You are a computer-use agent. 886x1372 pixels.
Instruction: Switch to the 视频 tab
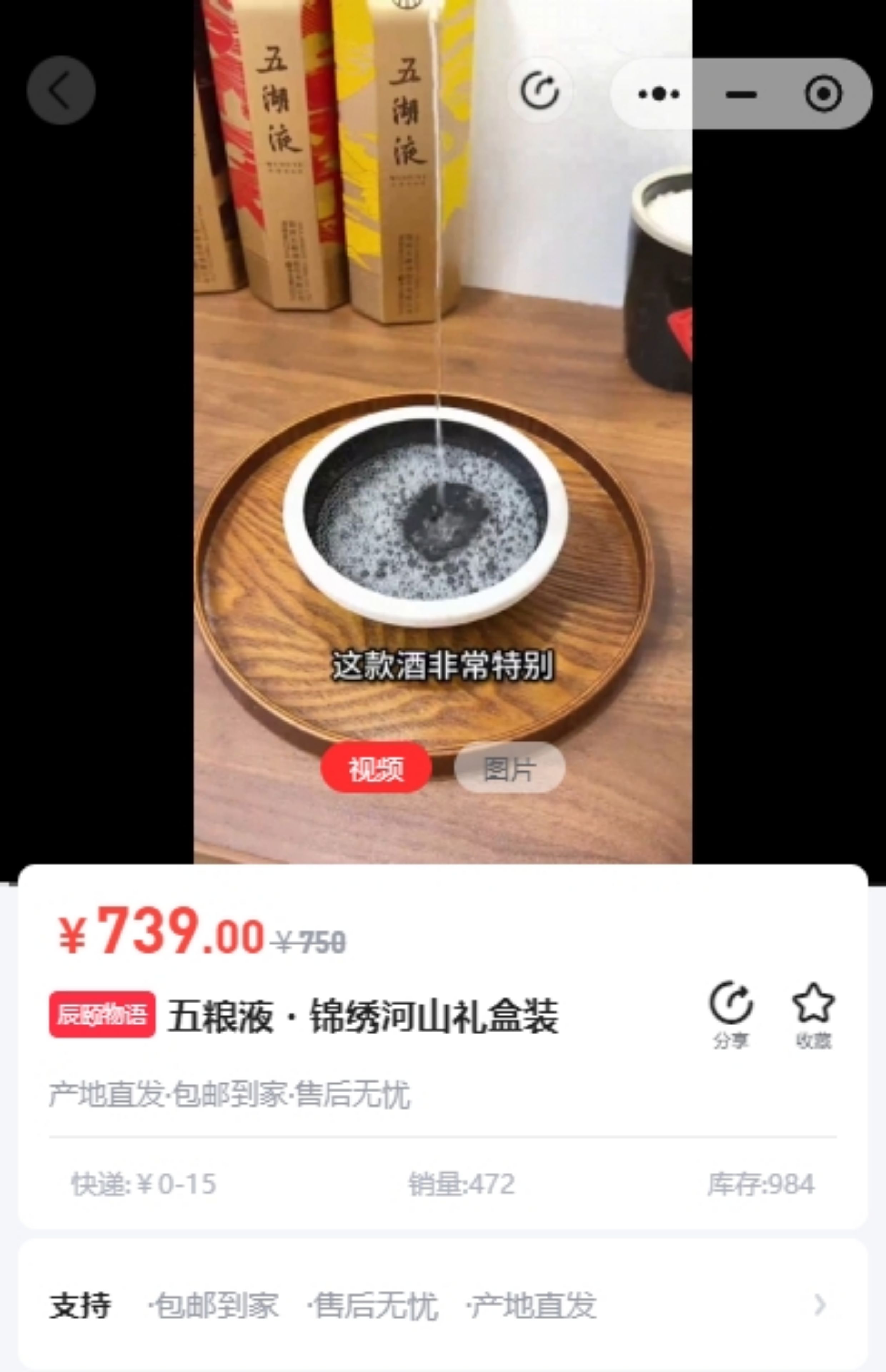click(x=376, y=768)
